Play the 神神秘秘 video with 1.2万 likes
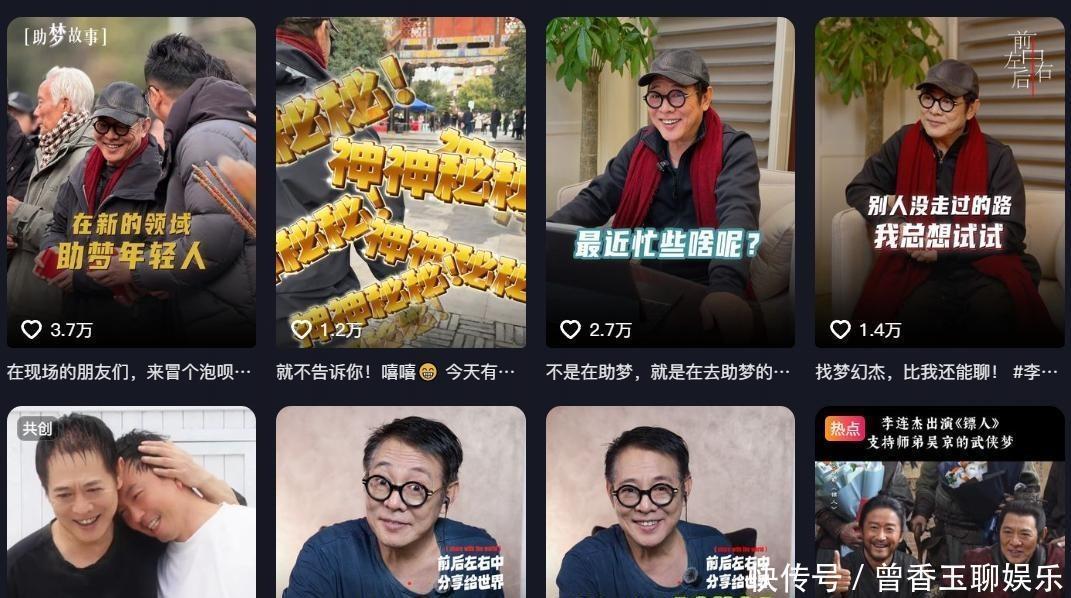The image size is (1071, 598). coord(400,182)
